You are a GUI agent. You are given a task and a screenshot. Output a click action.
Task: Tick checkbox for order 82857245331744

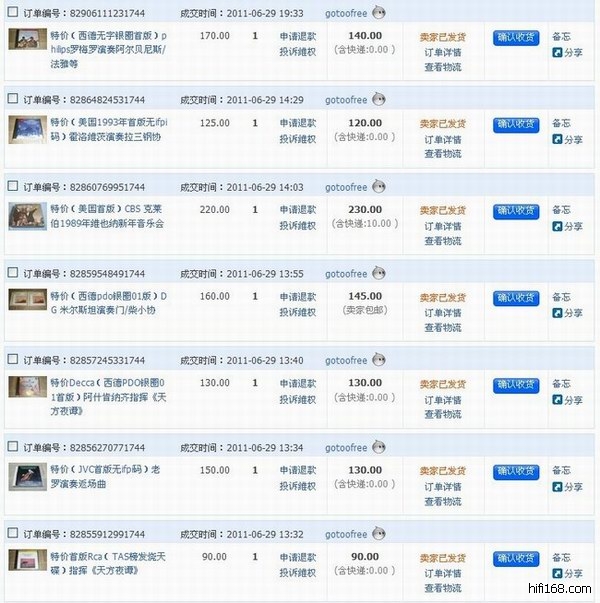tap(12, 360)
